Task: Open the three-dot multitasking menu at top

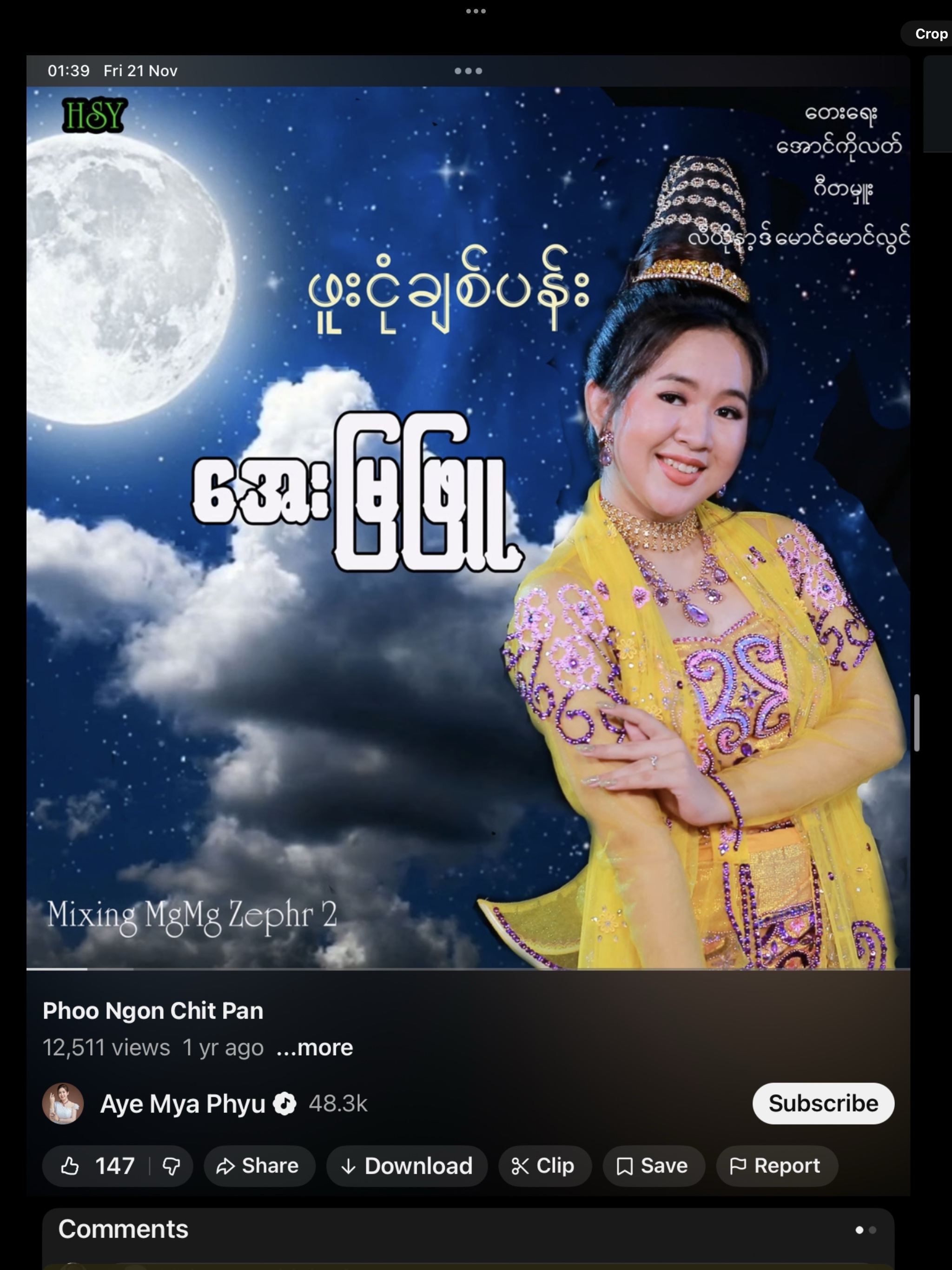Action: coord(468,71)
